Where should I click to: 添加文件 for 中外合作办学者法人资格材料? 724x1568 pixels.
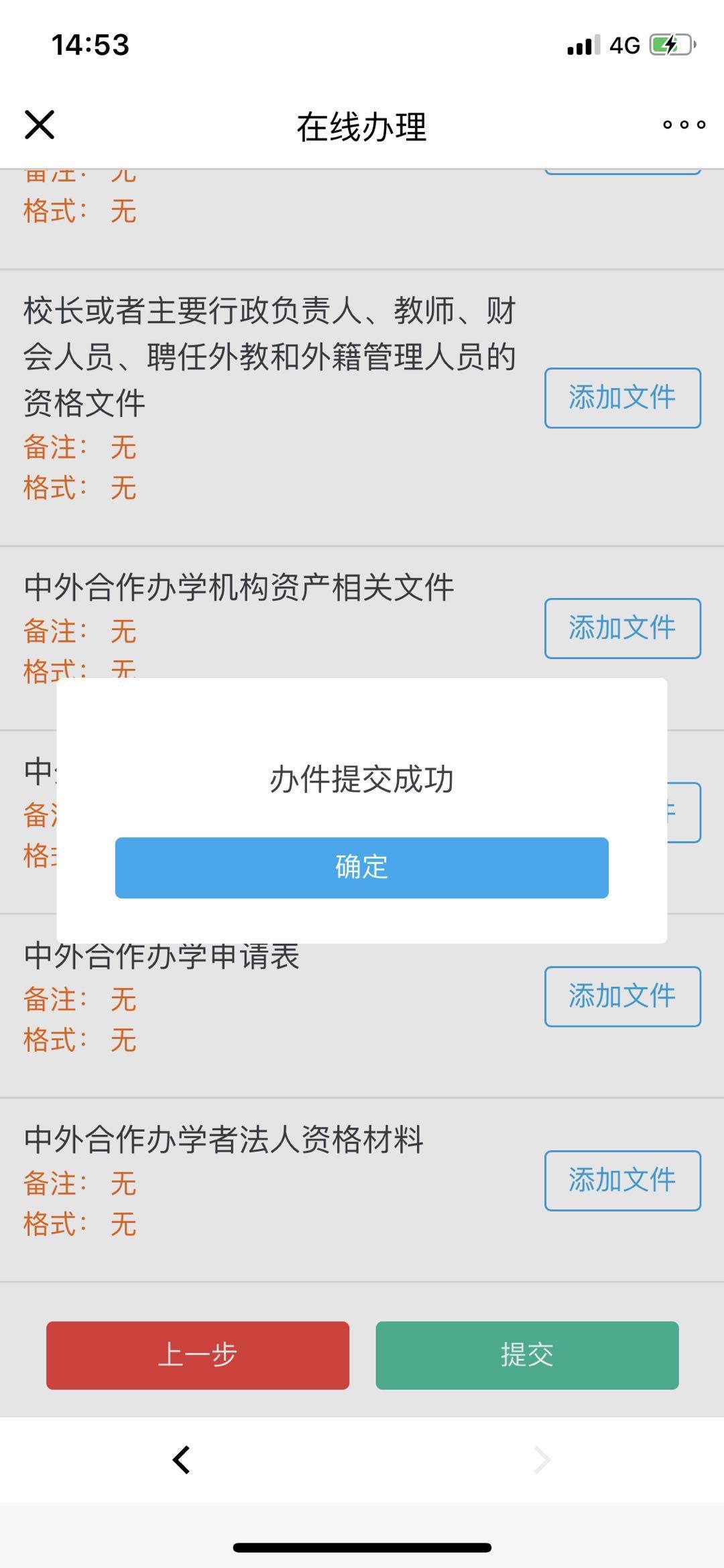[x=621, y=1181]
